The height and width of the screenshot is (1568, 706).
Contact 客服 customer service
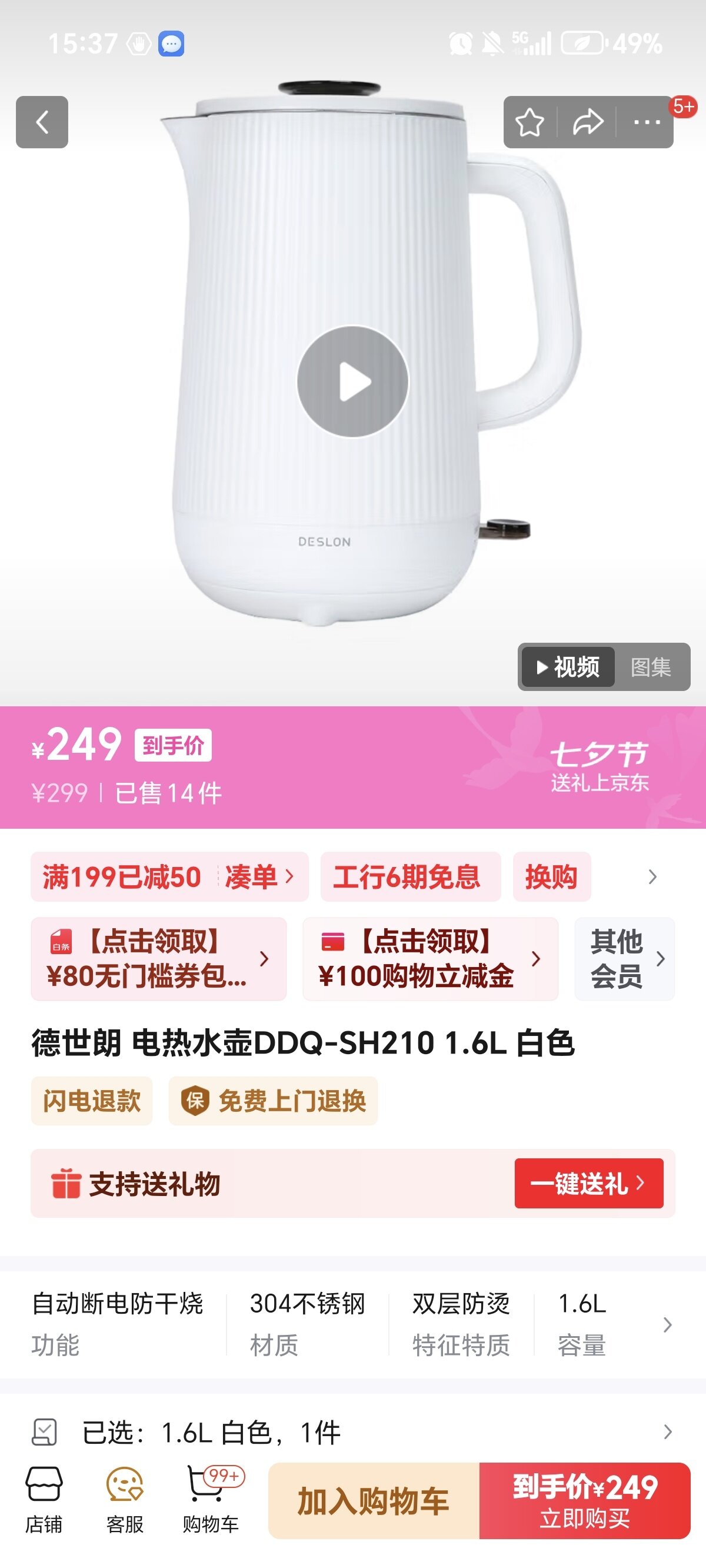125,1501
